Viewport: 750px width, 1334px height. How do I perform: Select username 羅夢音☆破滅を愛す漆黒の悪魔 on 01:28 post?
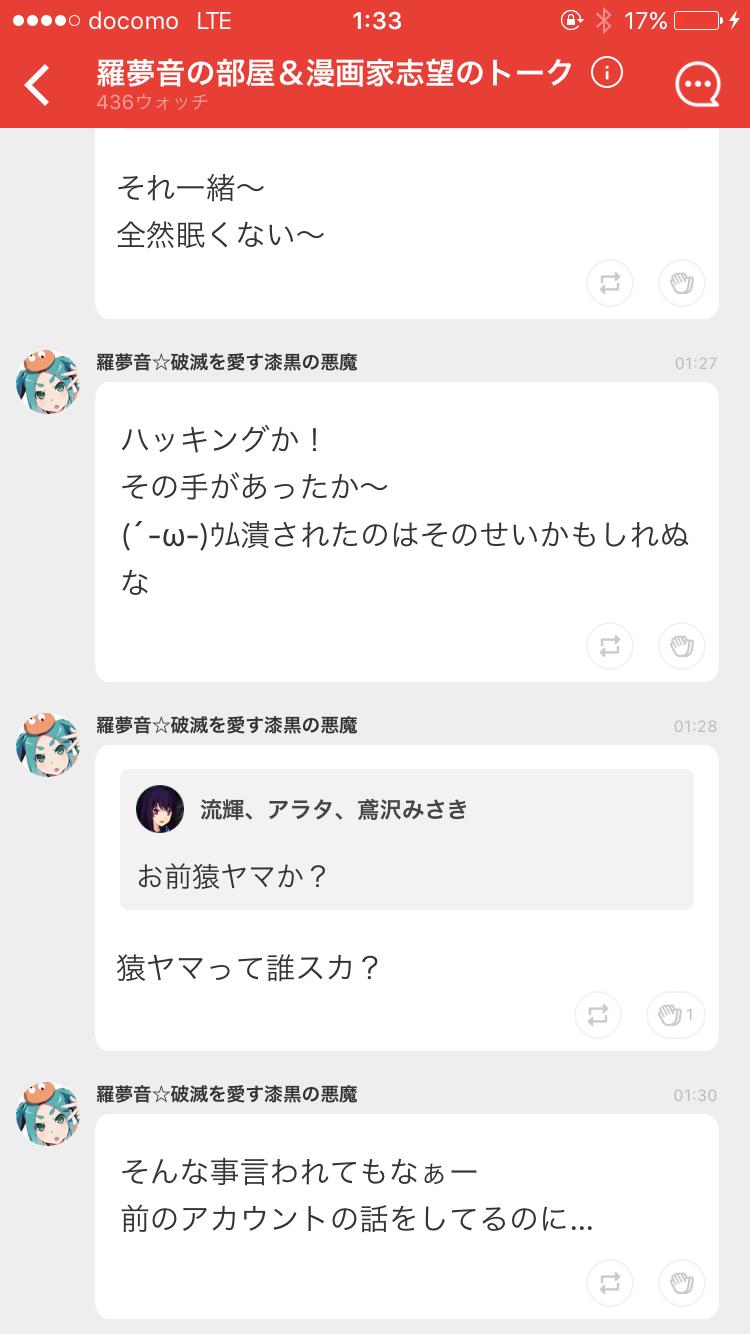pyautogui.click(x=228, y=725)
